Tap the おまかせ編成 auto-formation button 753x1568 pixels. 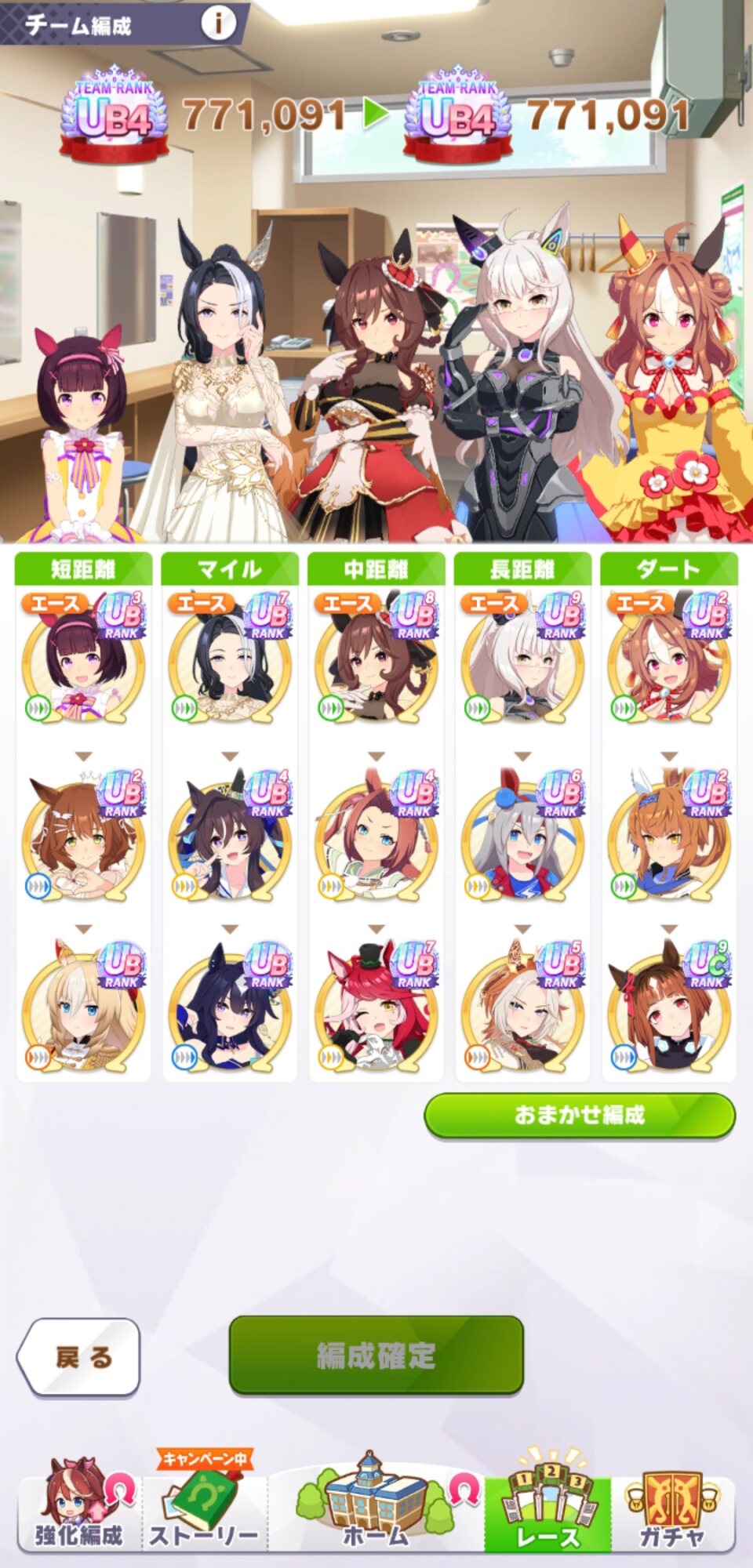(x=580, y=1115)
